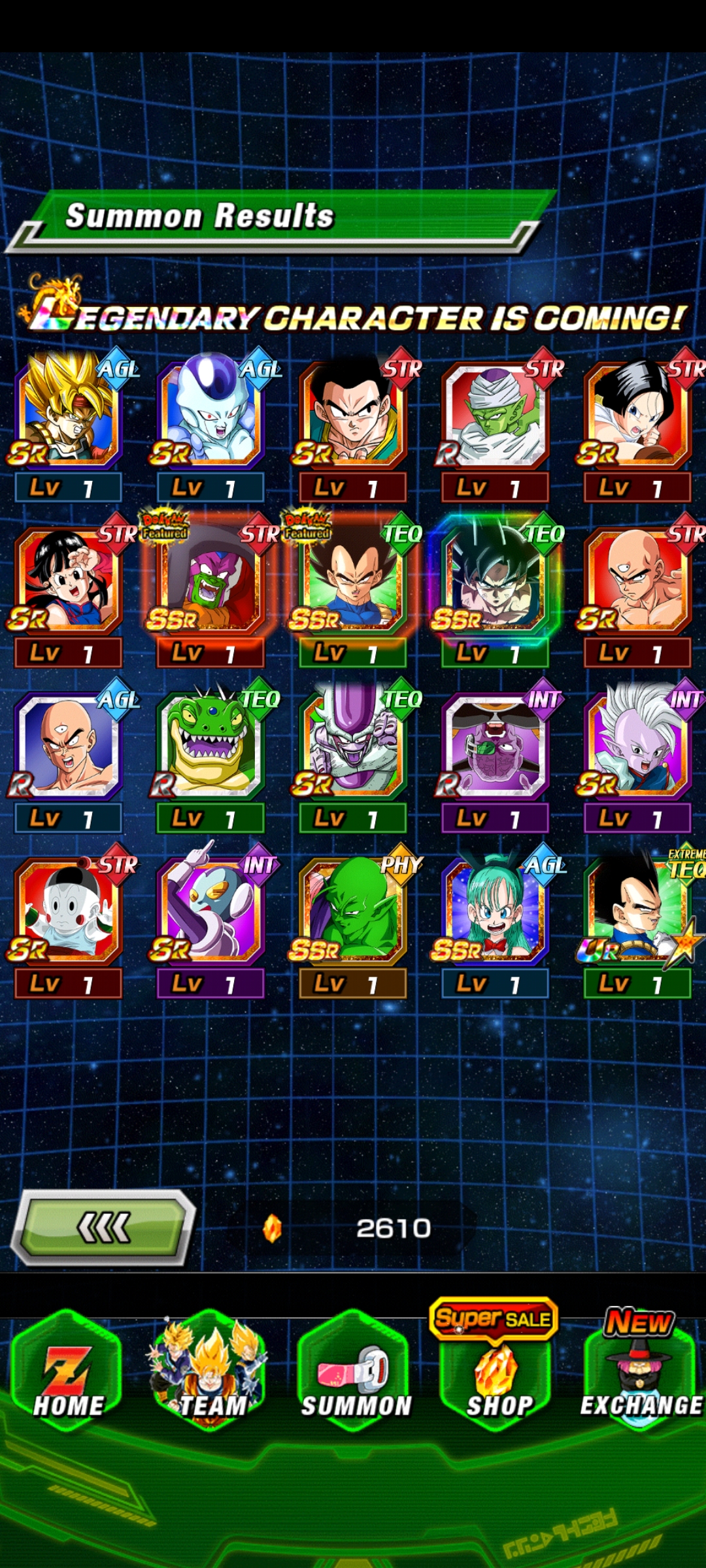Open the SR STR Chiaotzu card
The width and height of the screenshot is (706, 1568).
pyautogui.click(x=68, y=921)
